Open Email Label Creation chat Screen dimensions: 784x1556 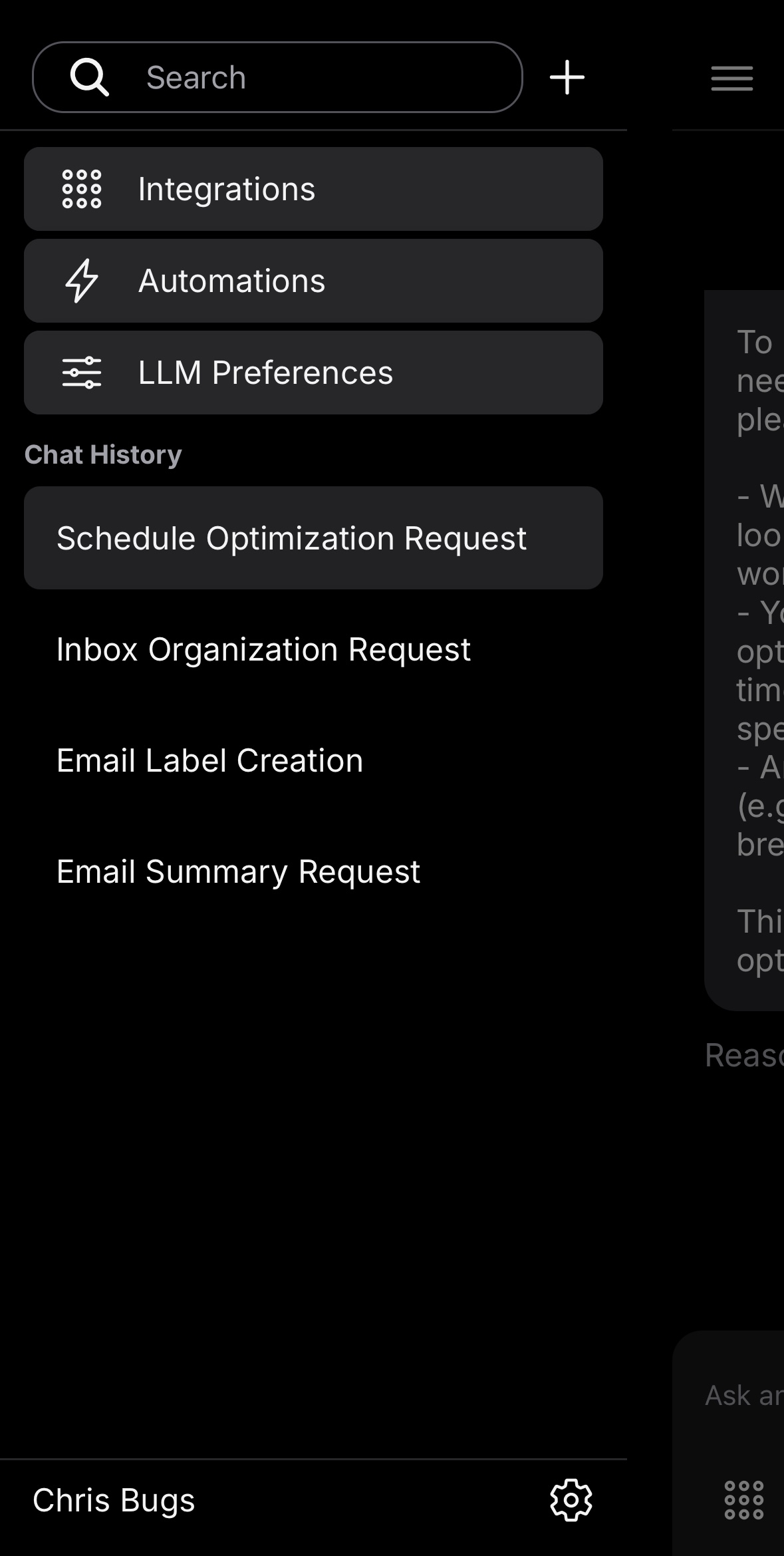209,760
